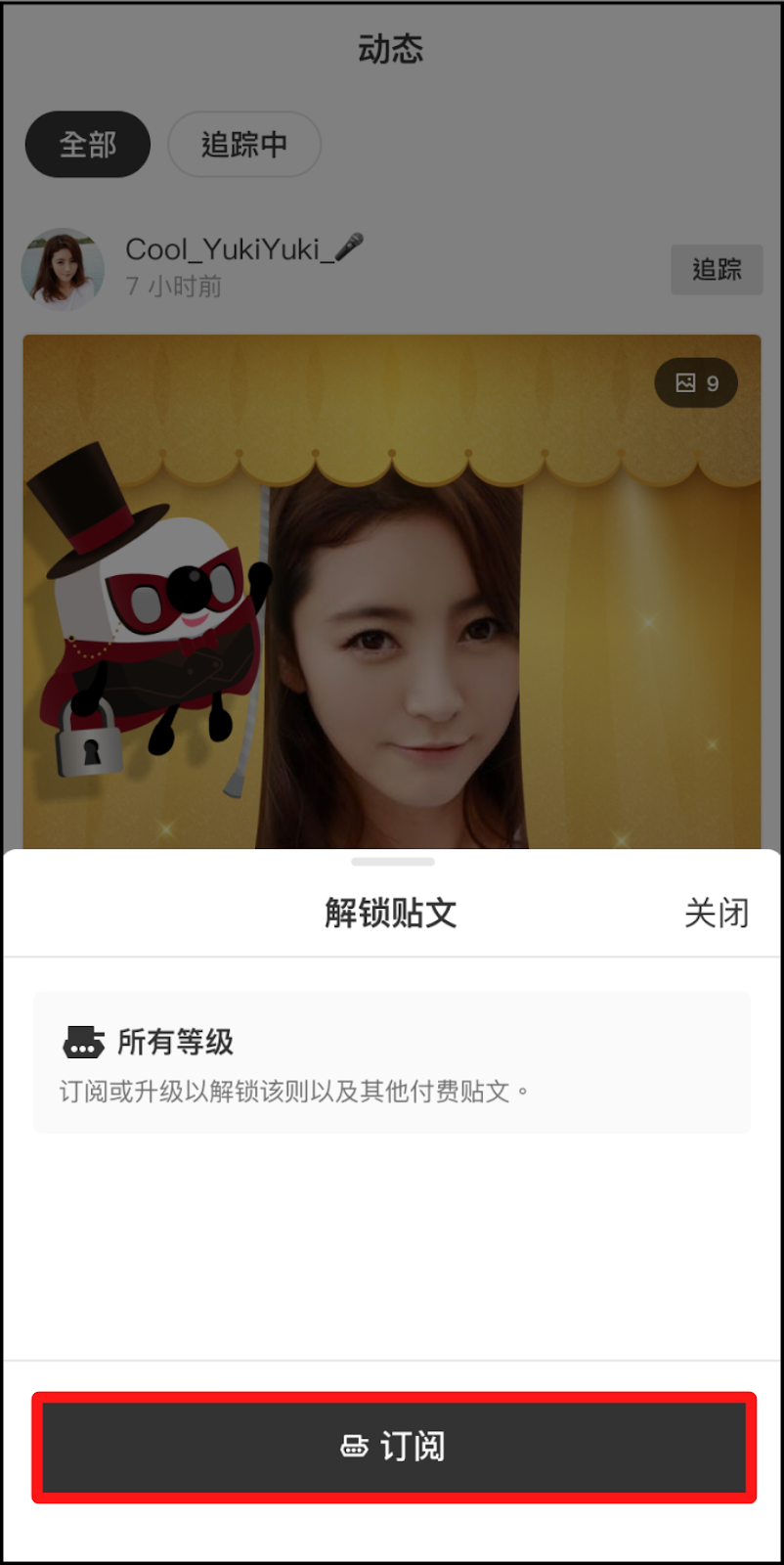Close the 解锁贴文 sheet via 关闭
The width and height of the screenshot is (784, 1565).
(716, 914)
